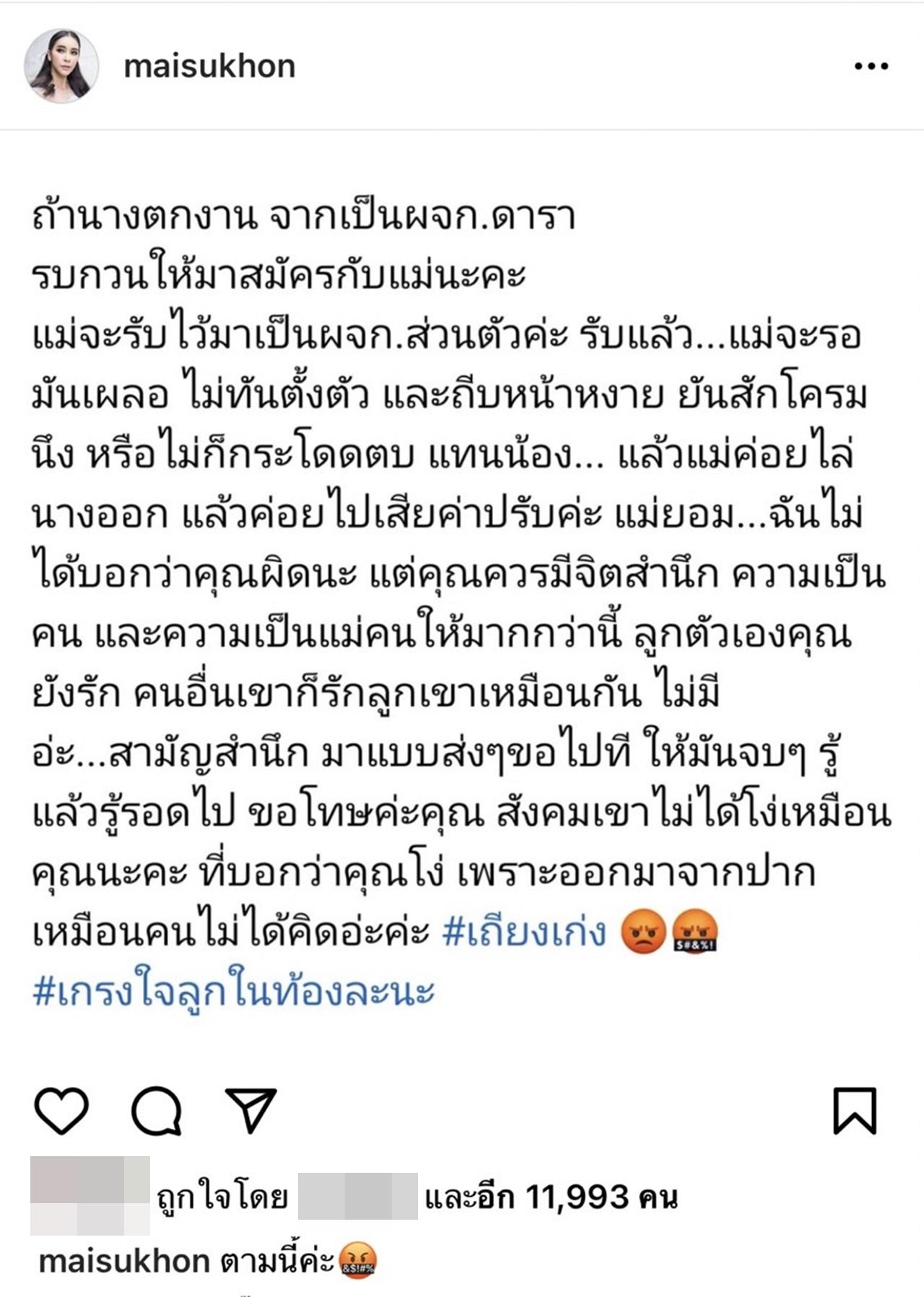
Task: Open comments with the speech bubble icon
Action: pyautogui.click(x=156, y=1110)
